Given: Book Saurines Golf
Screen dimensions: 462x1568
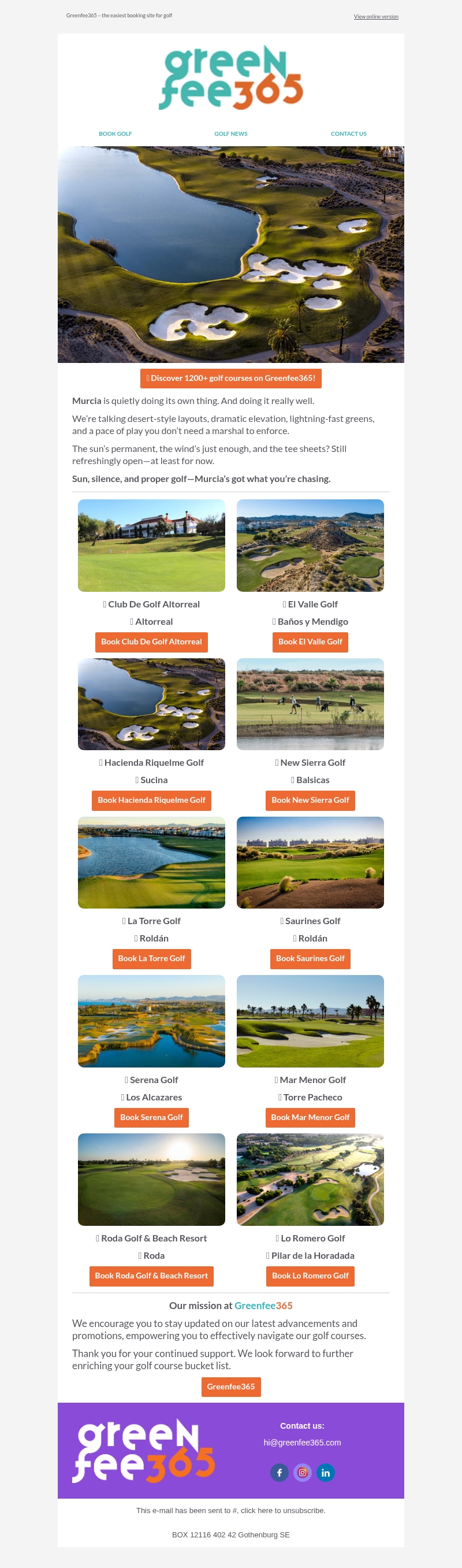Looking at the screenshot, I should 310,958.
